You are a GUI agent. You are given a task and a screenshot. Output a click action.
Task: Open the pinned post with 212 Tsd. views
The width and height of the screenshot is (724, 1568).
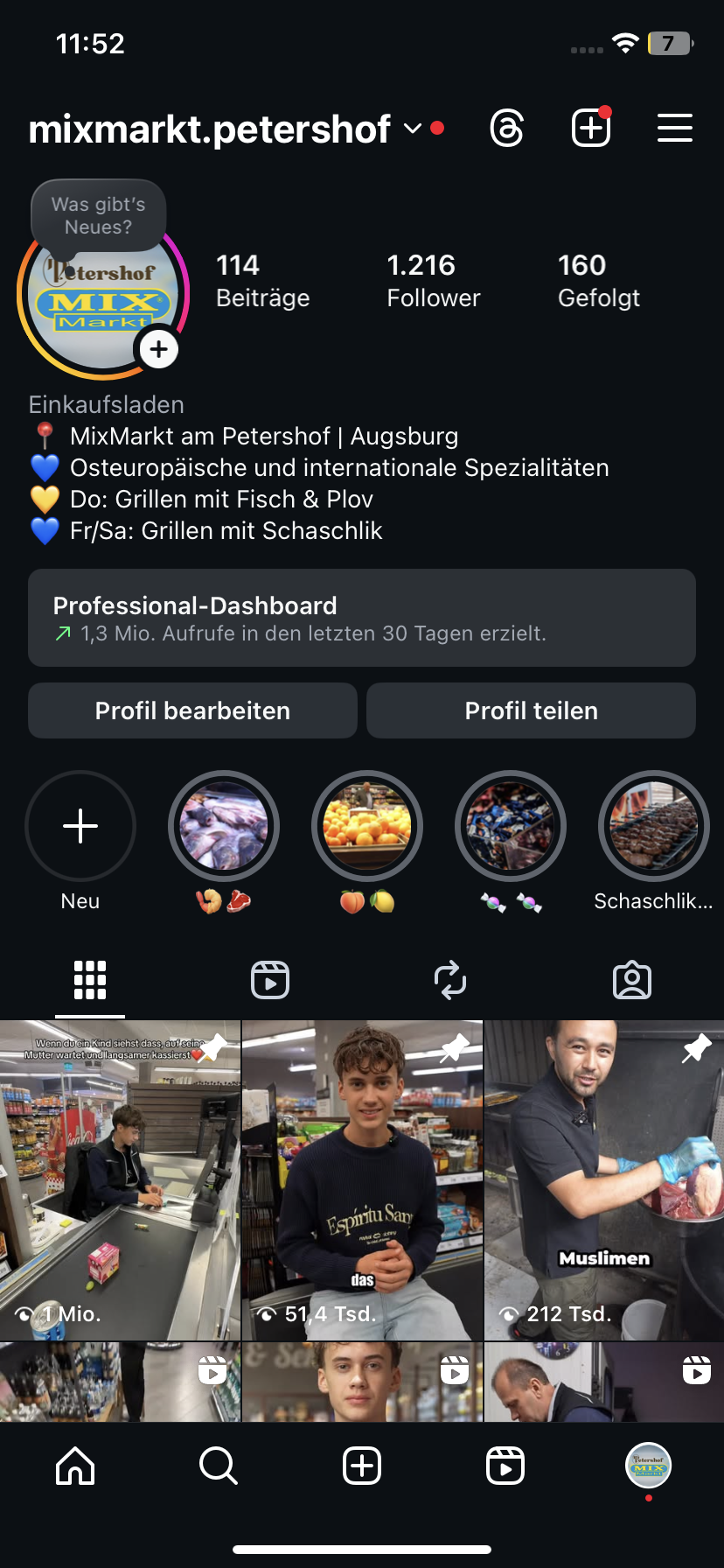point(604,1179)
